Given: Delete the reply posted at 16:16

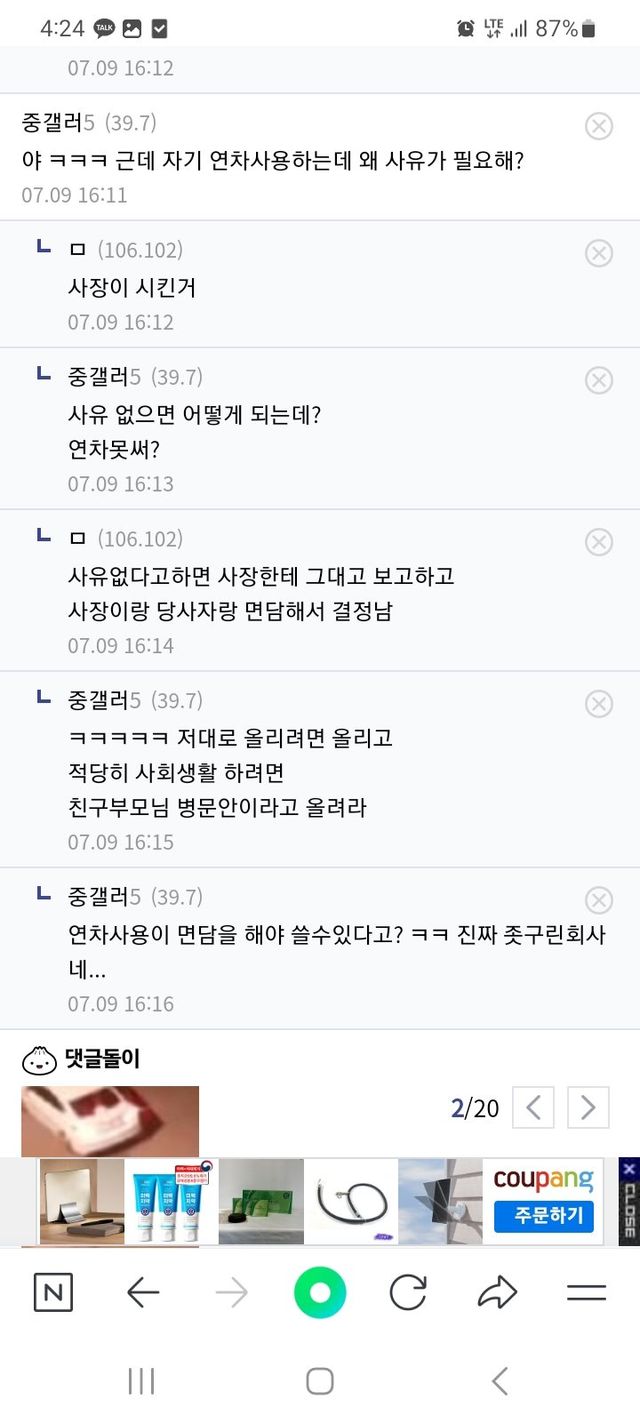Looking at the screenshot, I should tap(598, 900).
